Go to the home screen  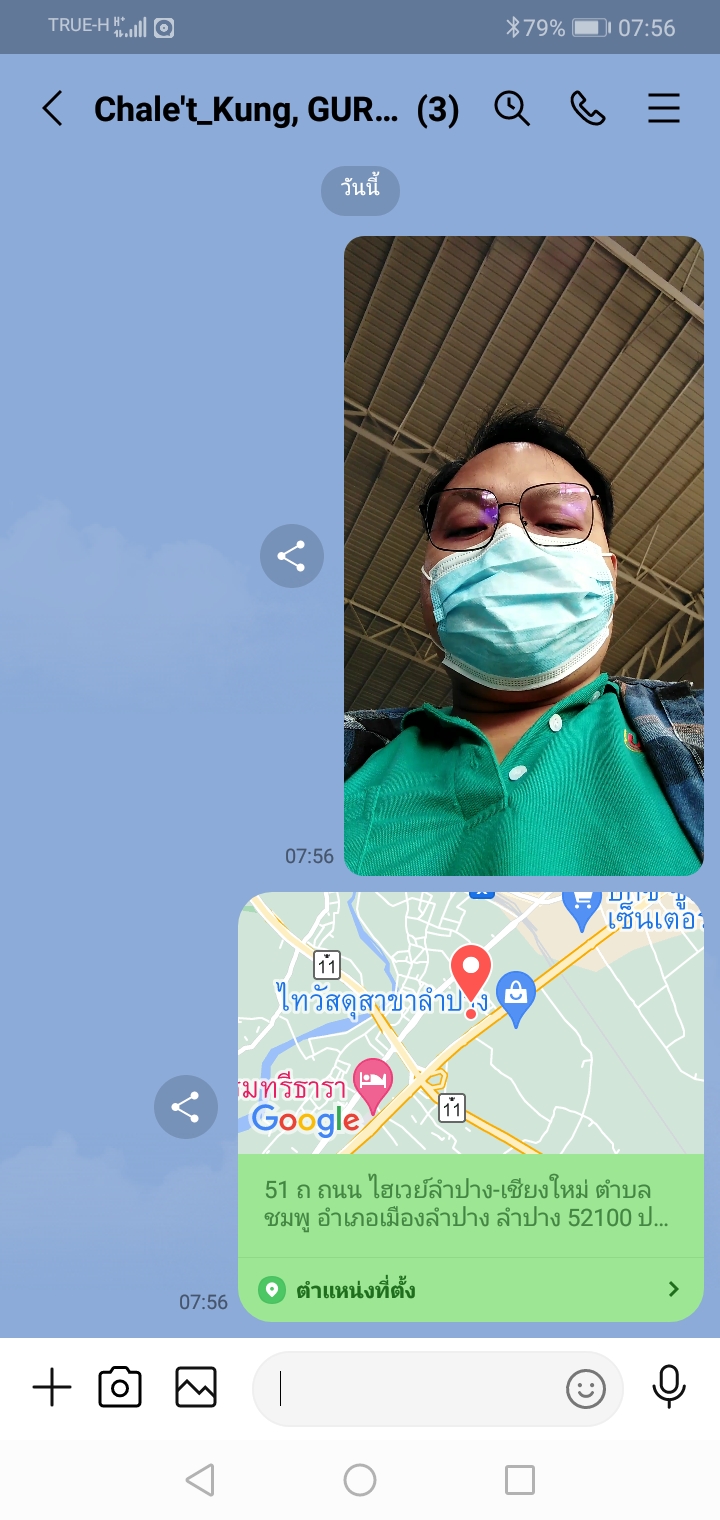[360, 1480]
